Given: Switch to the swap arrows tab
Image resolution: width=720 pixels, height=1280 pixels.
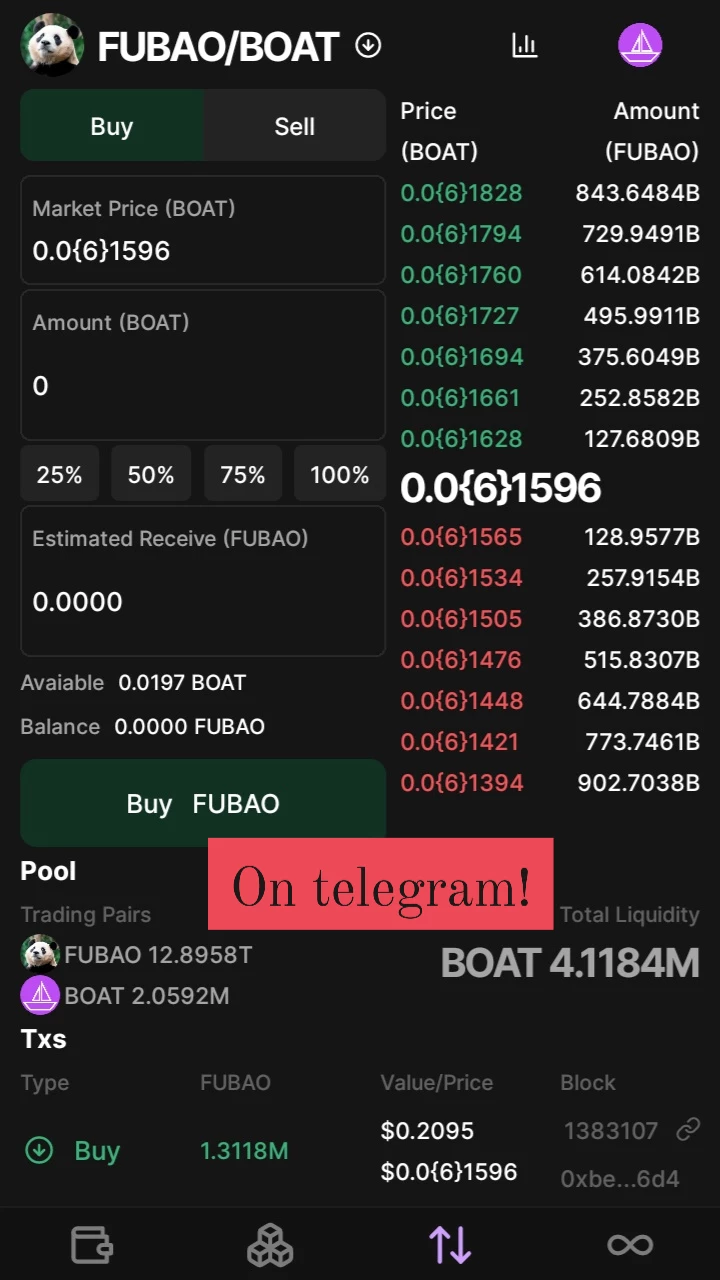Looking at the screenshot, I should pyautogui.click(x=450, y=1245).
